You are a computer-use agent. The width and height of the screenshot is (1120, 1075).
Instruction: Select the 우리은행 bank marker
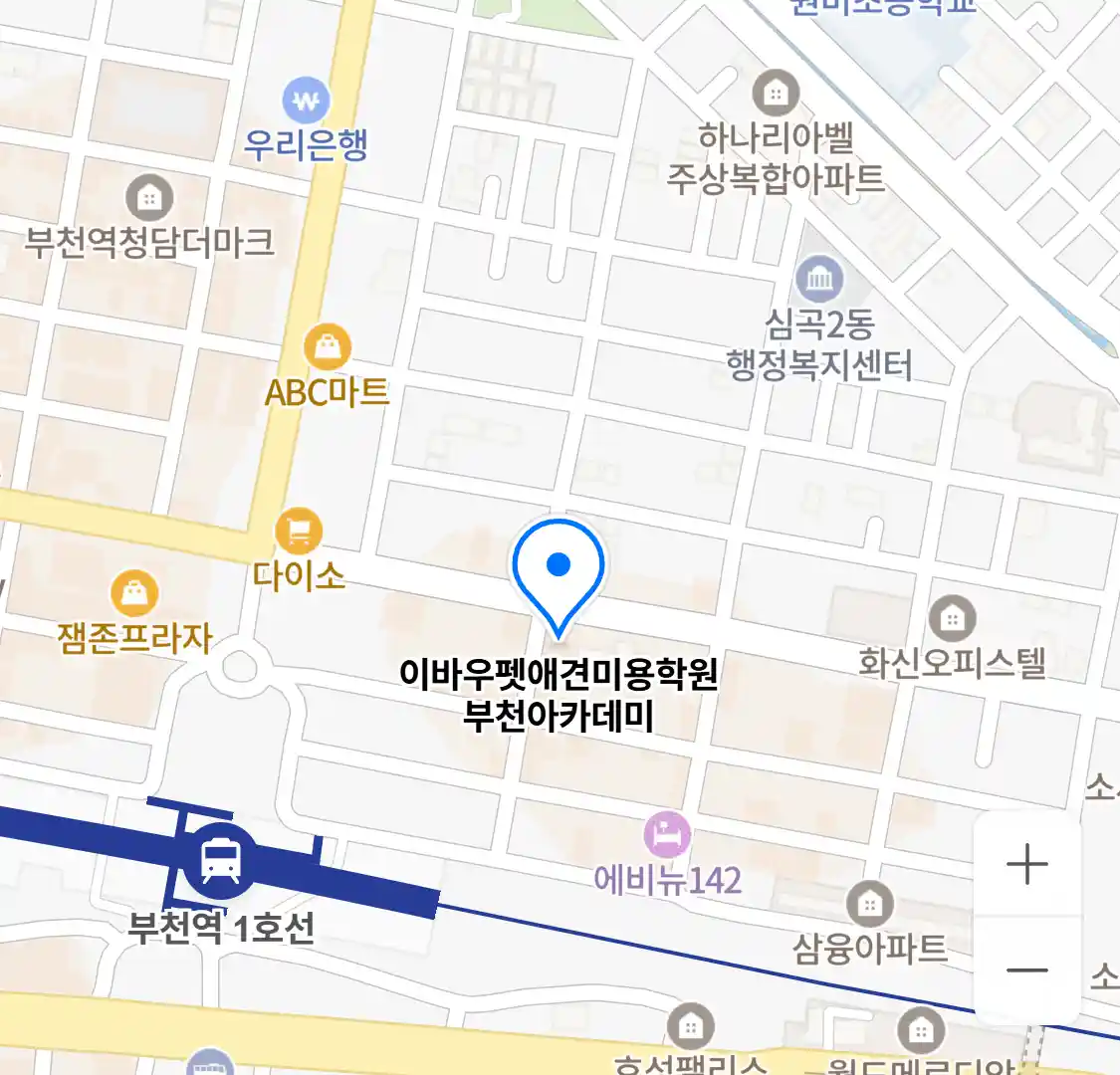coord(306,101)
